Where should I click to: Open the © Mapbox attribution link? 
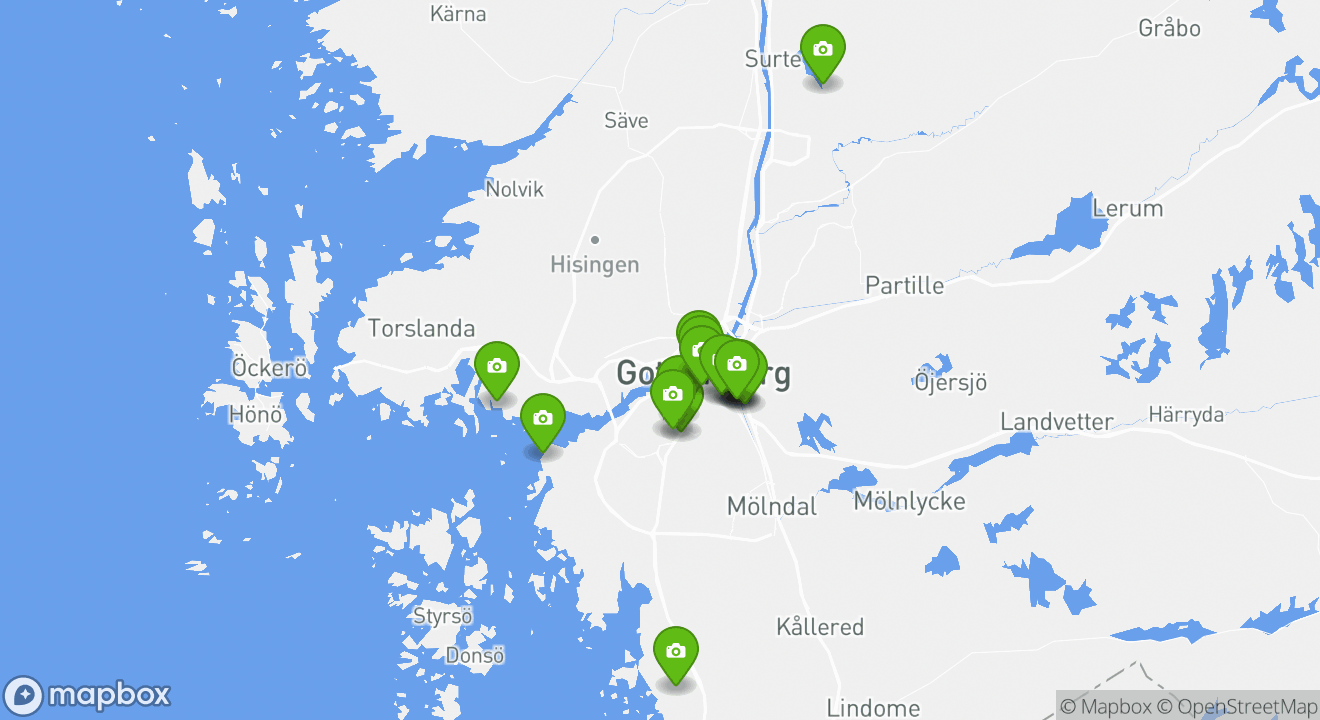[1105, 706]
